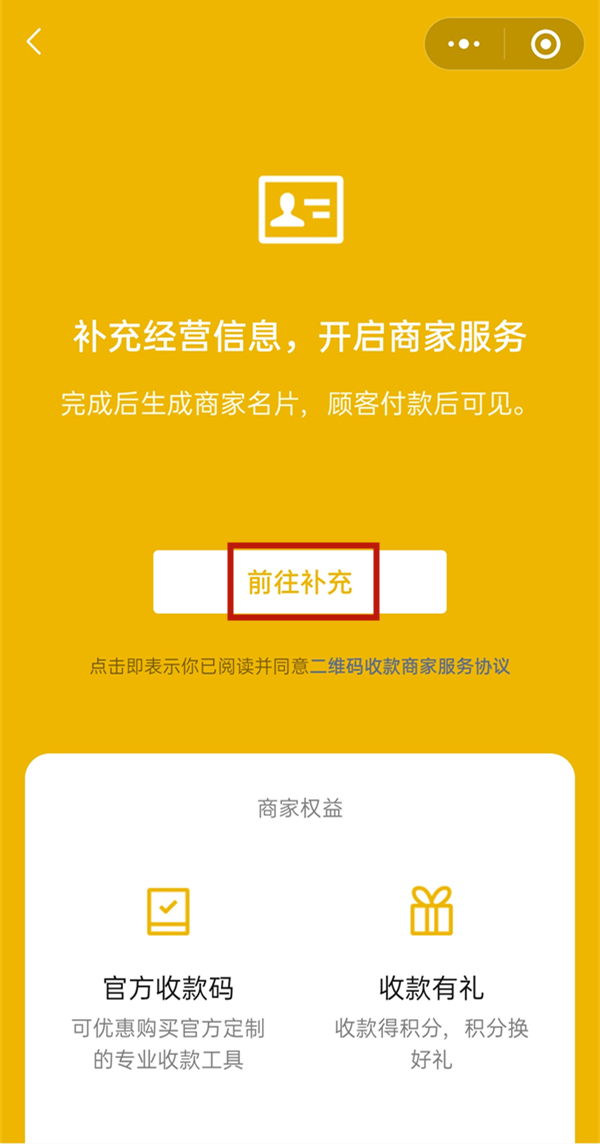
Task: Tap the 前往补充 button
Action: [300, 582]
